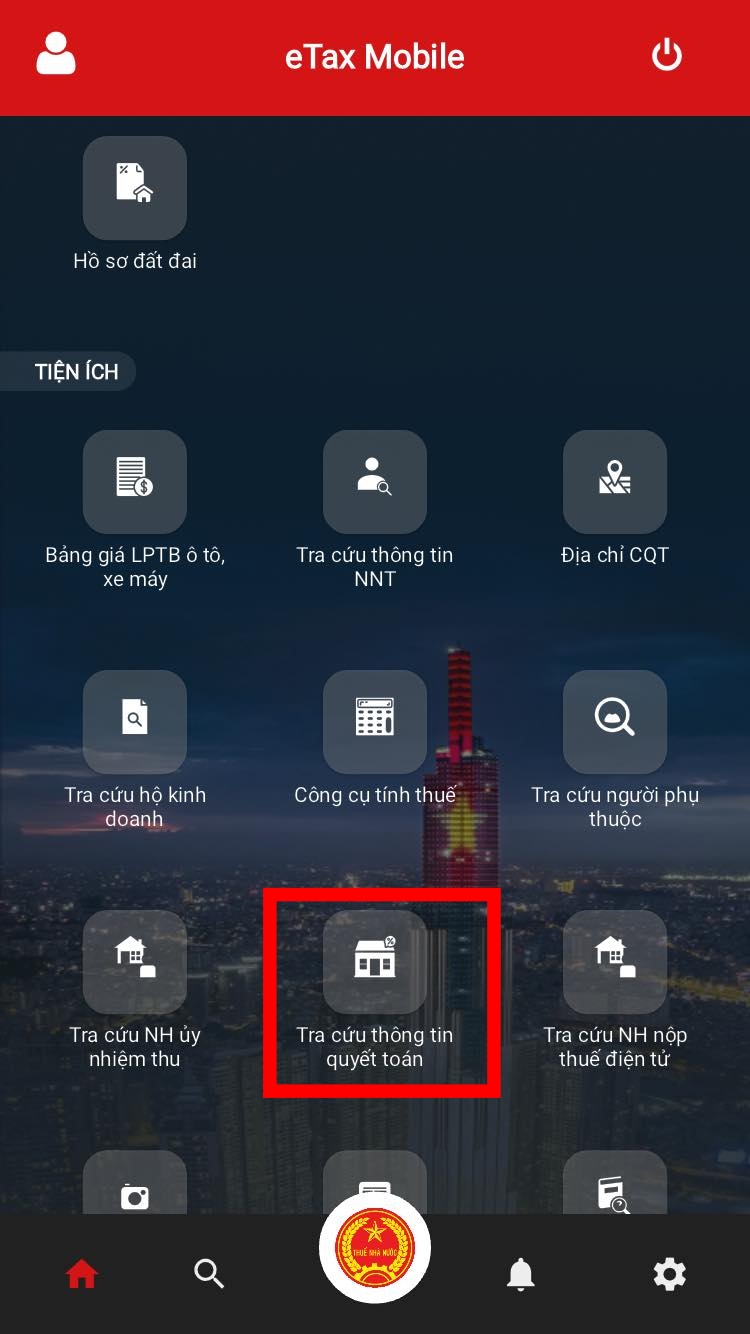
Task: Open Tra cứu người phụ thuộc
Action: click(x=614, y=722)
